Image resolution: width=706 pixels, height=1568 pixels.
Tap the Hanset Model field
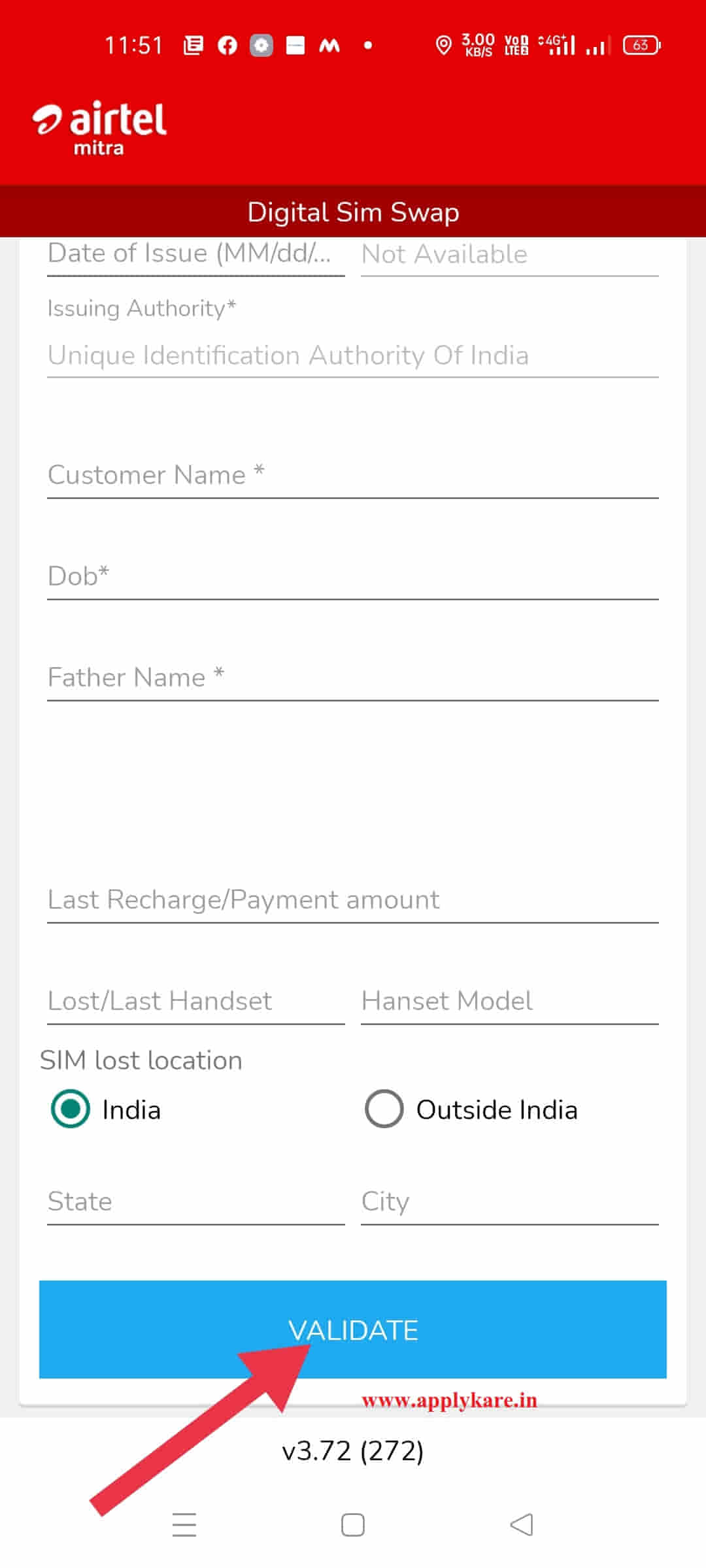[x=510, y=1001]
